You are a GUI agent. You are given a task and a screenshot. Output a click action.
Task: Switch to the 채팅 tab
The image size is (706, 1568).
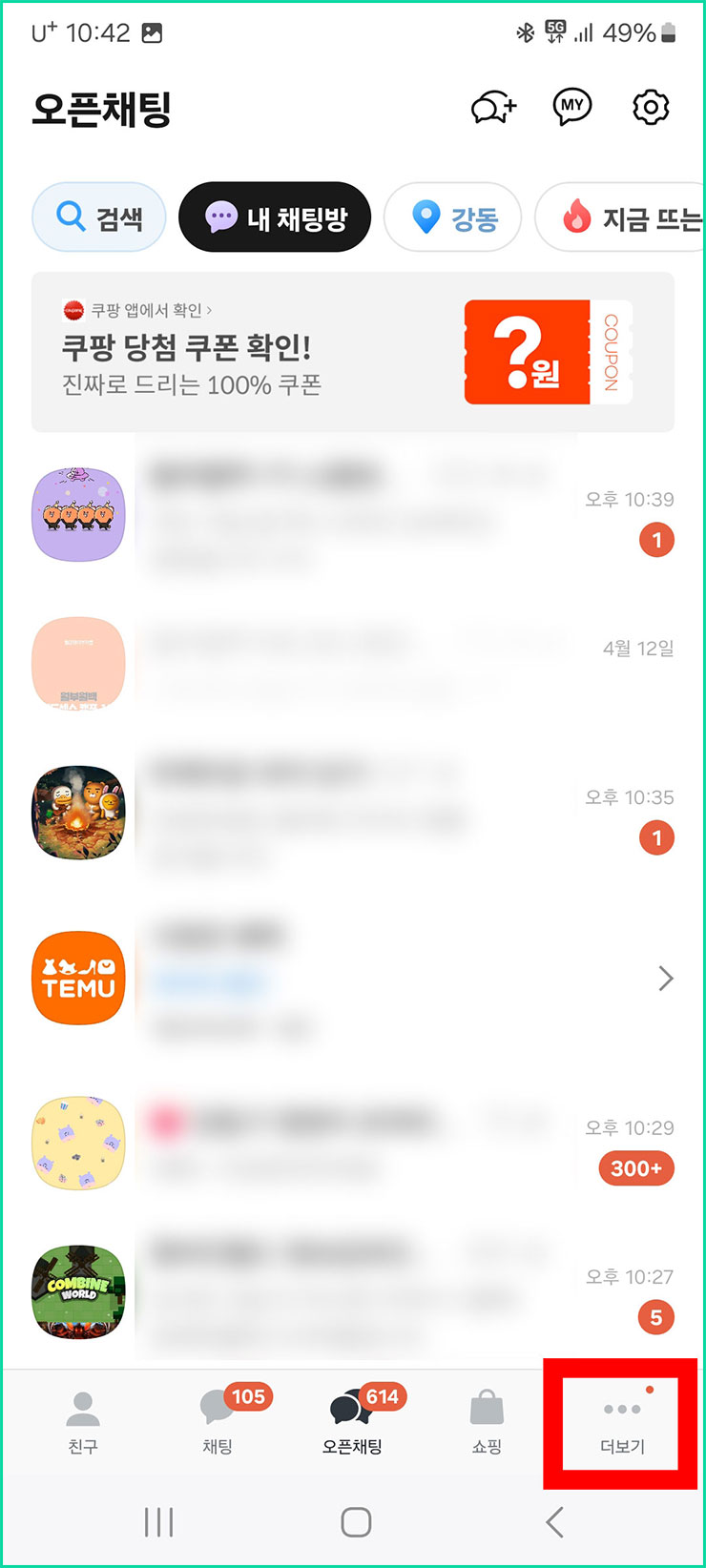point(216,1421)
